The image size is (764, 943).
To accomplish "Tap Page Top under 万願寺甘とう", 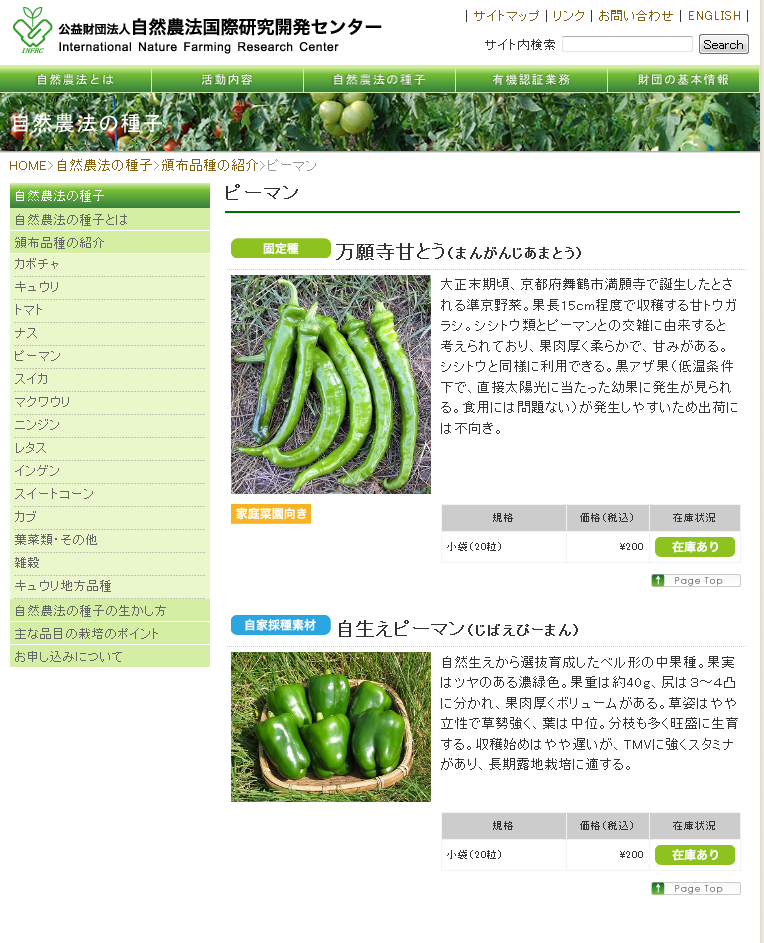I will pos(696,581).
